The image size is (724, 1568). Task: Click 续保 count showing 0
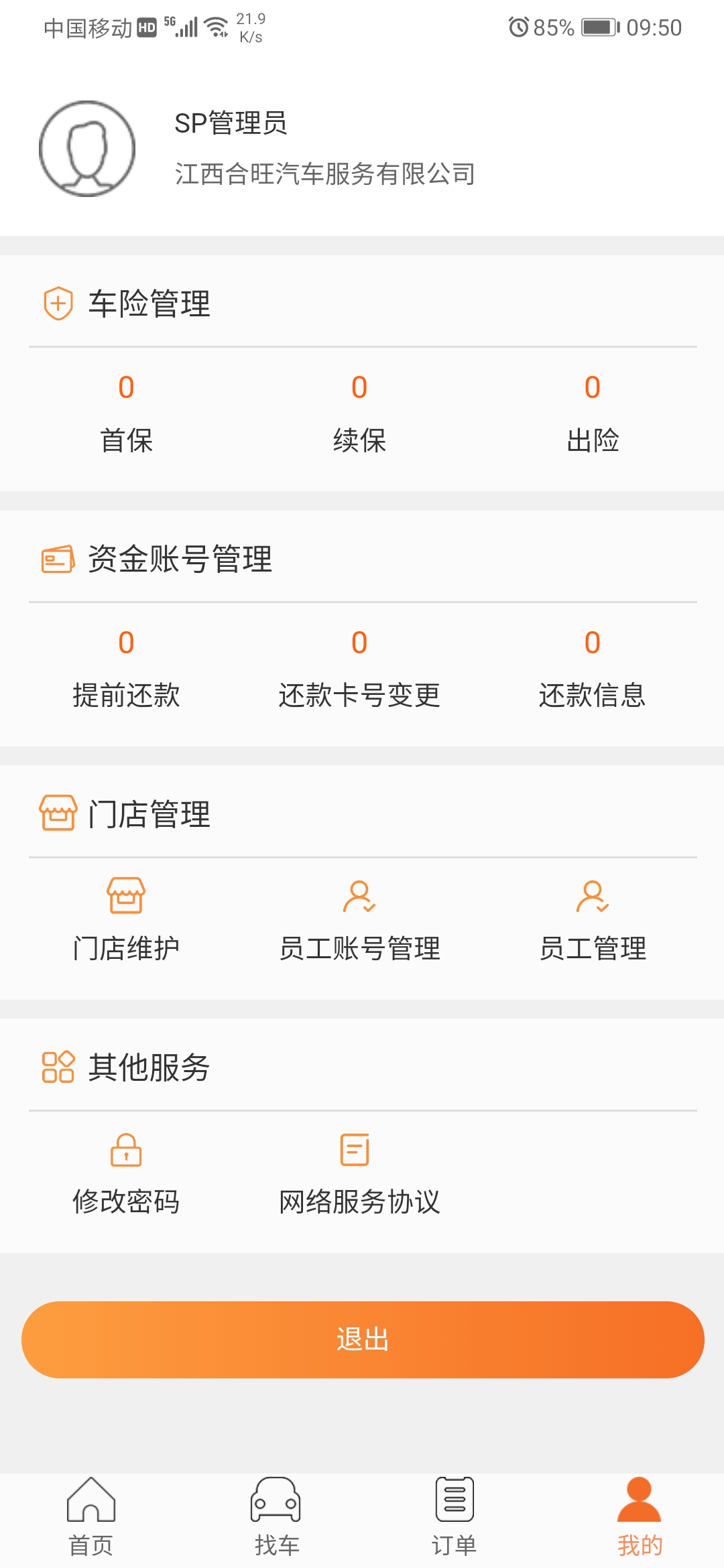pos(360,387)
